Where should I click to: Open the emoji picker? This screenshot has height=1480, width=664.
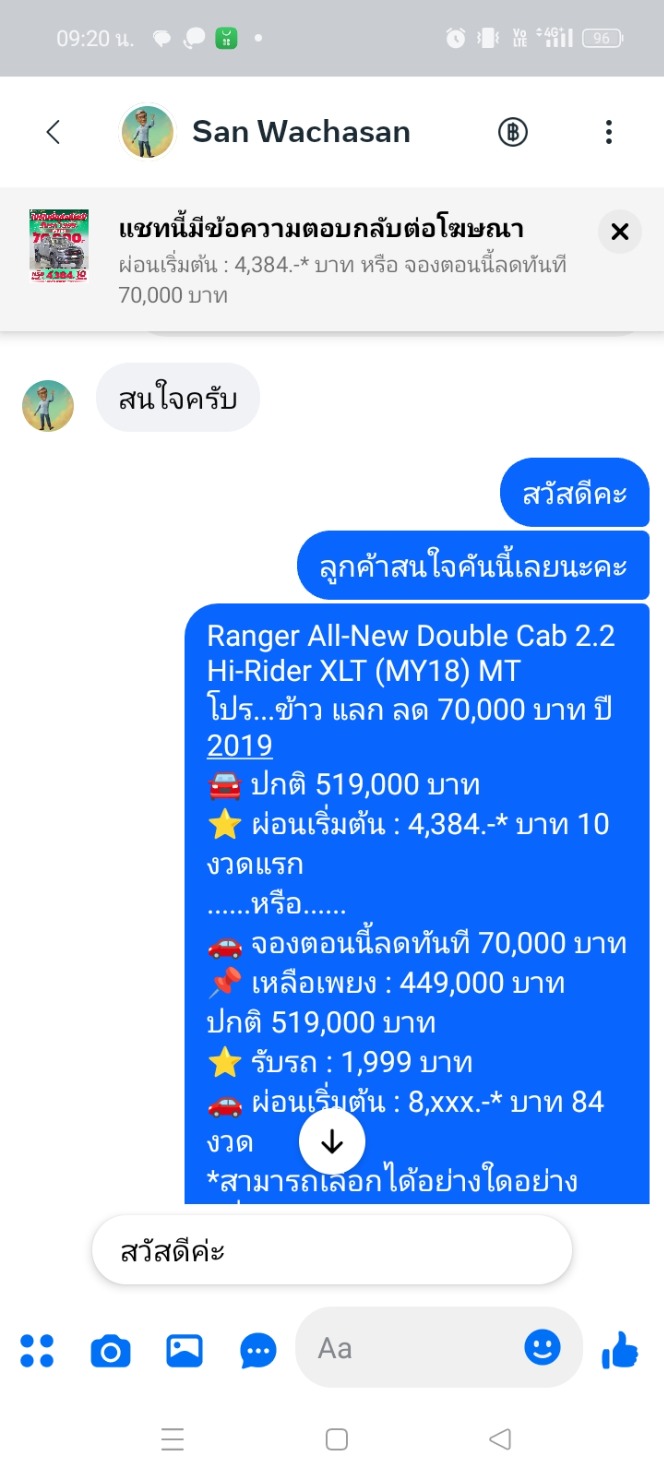[542, 1348]
